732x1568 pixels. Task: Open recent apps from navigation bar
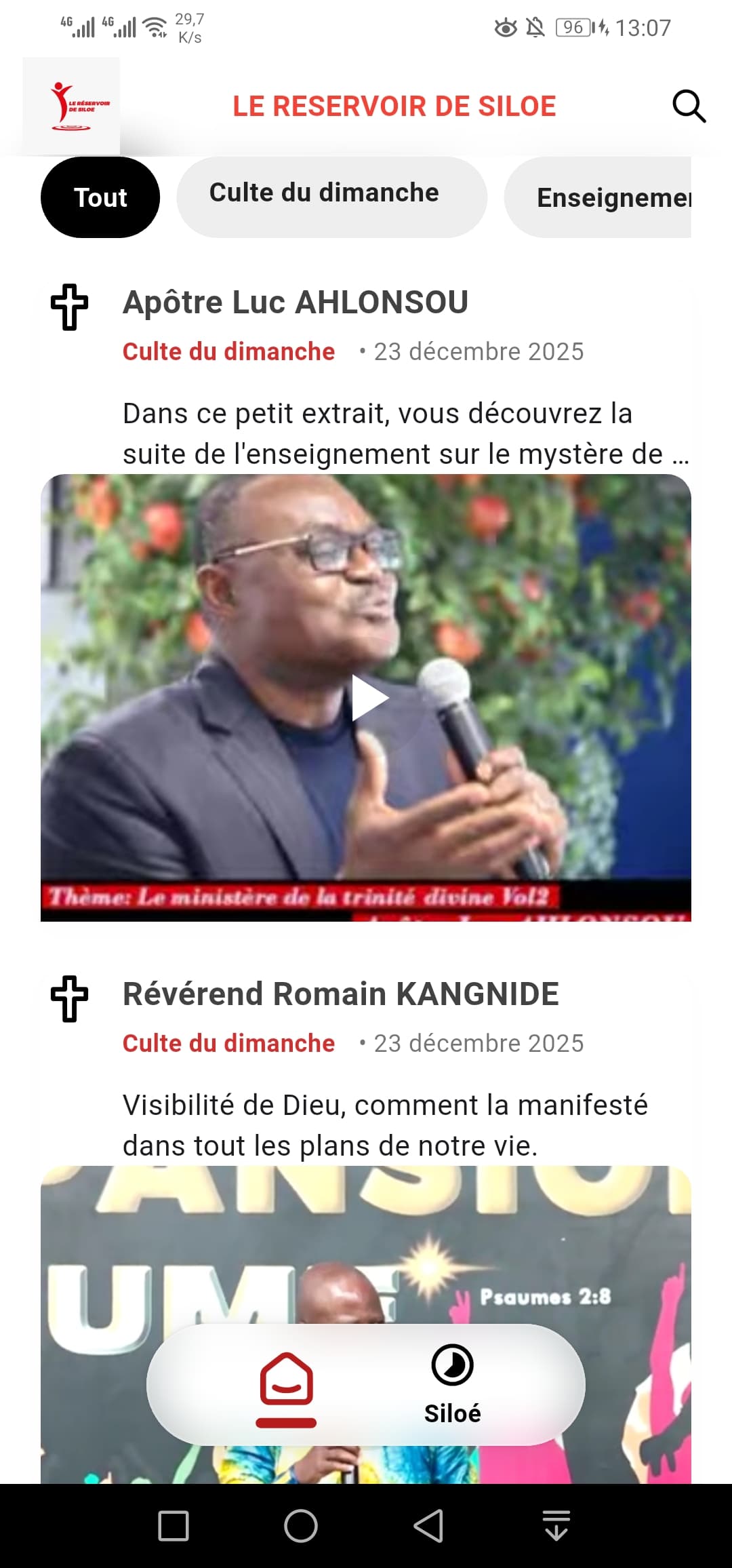[174, 1526]
